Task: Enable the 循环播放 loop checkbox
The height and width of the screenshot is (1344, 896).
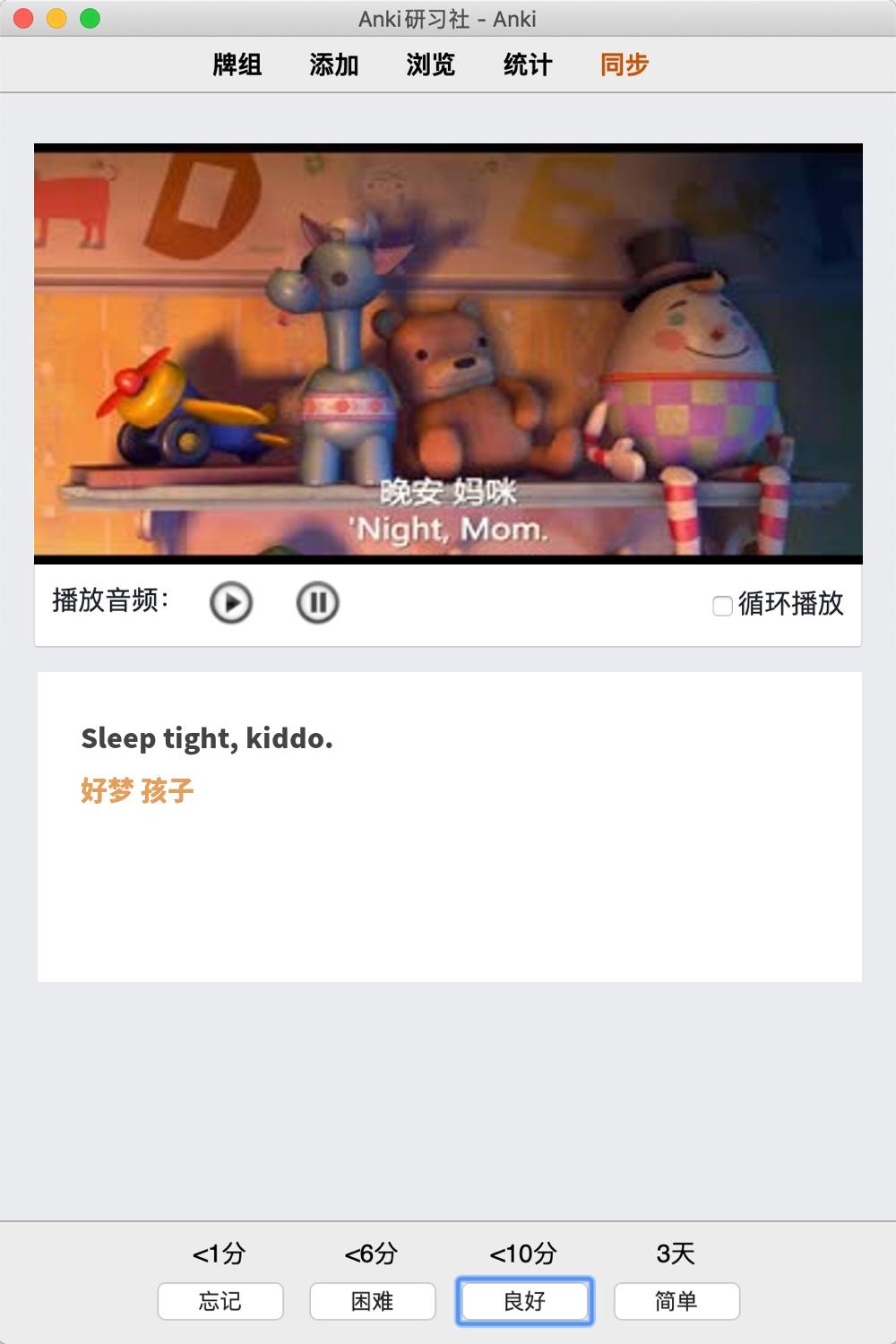Action: click(x=723, y=606)
